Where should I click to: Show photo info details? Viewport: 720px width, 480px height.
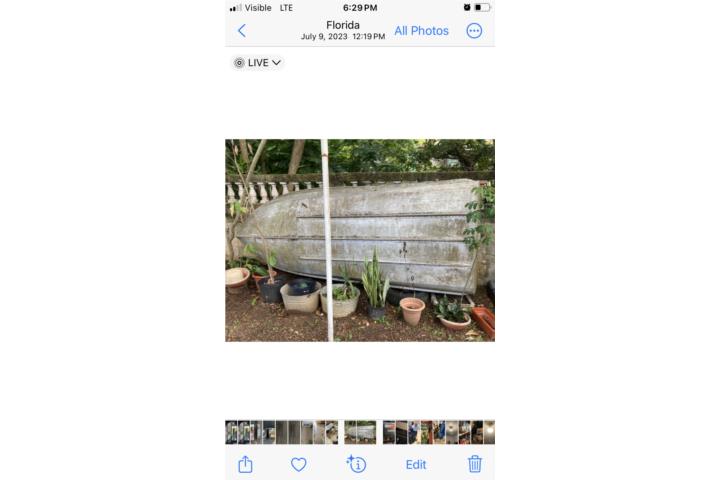pos(356,464)
